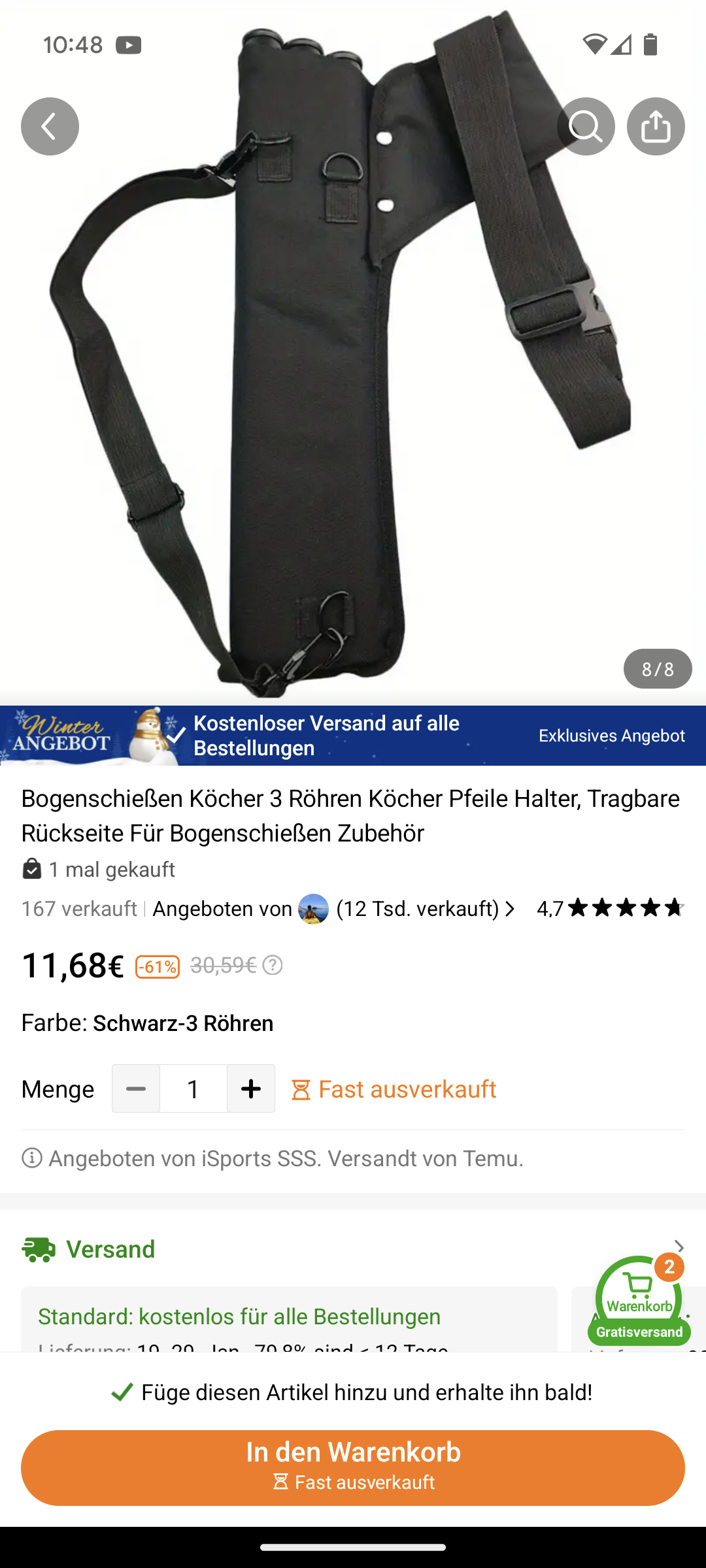Expand the Versand shipping details
The width and height of the screenshot is (706, 1568).
click(x=679, y=1248)
